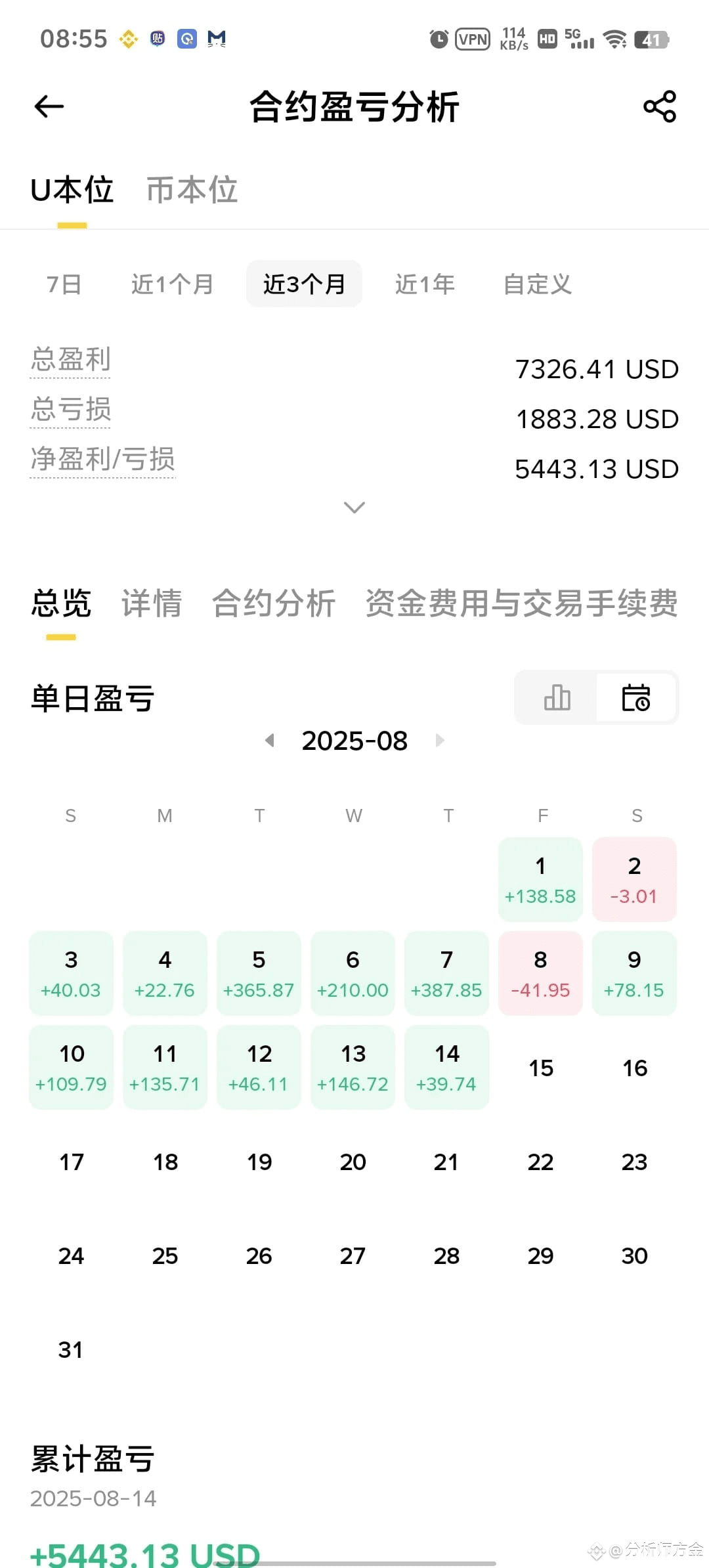Open the 详情 tab
Image resolution: width=709 pixels, height=1568 pixels.
coord(152,603)
